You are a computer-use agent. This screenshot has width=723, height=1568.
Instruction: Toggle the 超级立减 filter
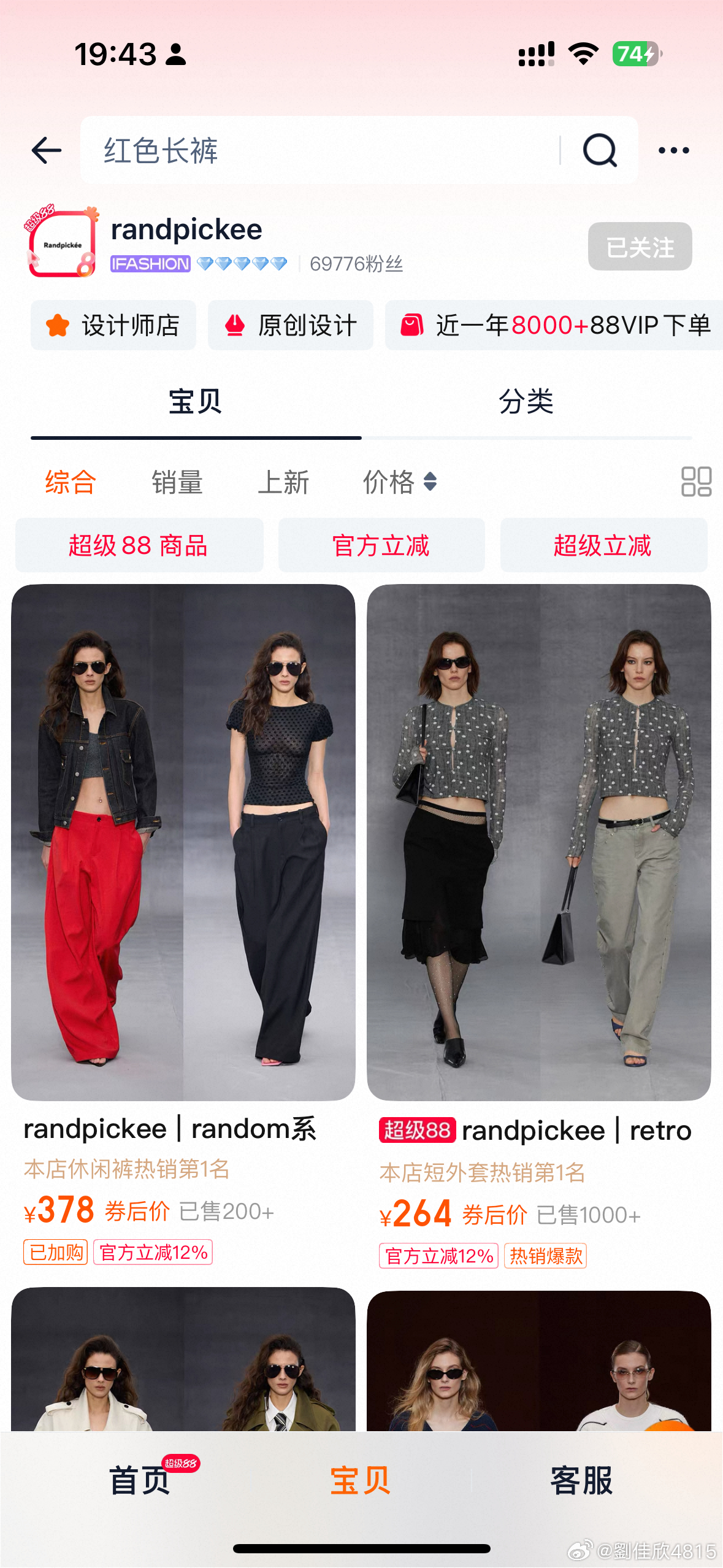click(603, 545)
